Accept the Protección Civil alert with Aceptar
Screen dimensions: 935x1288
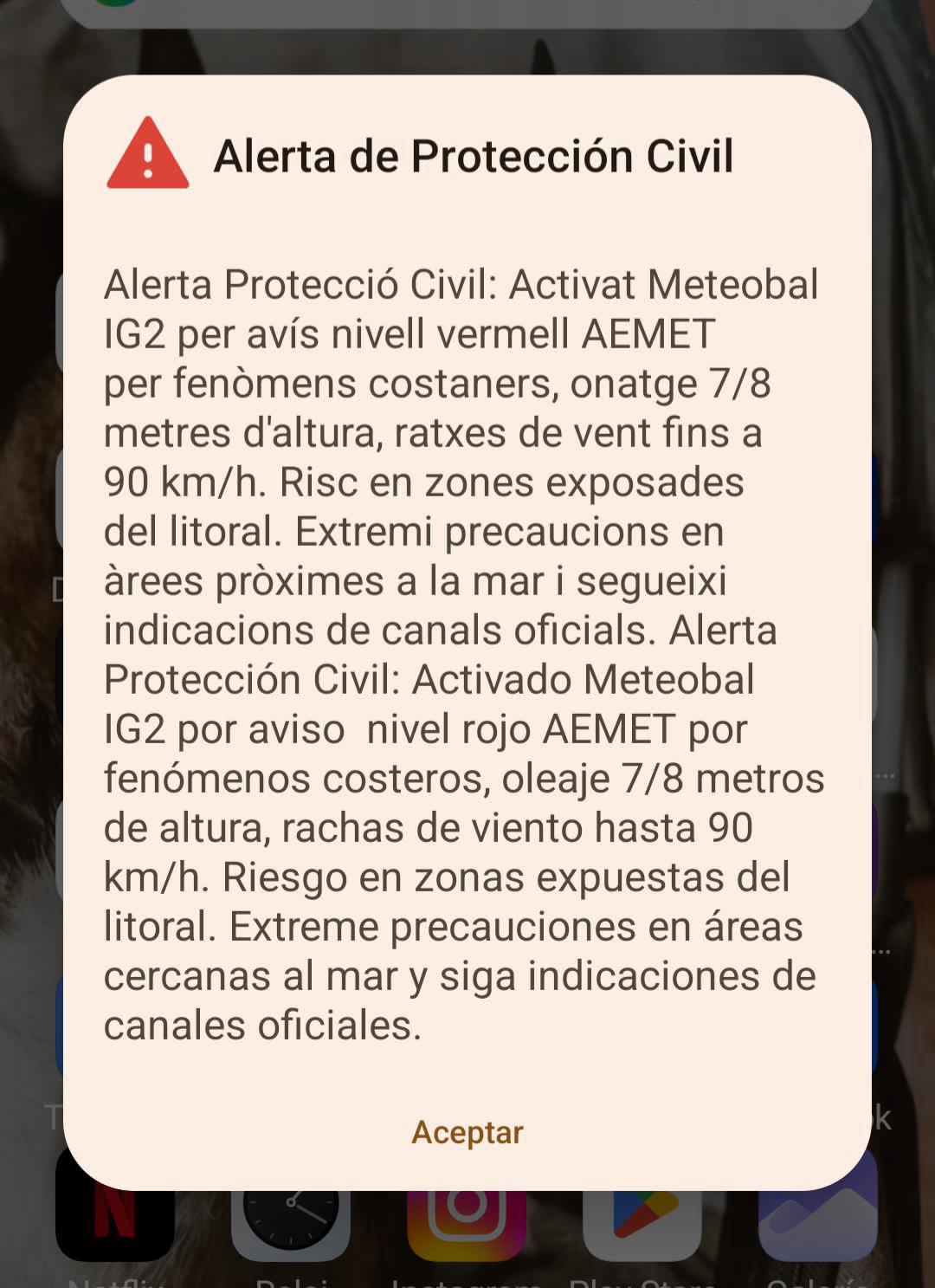pos(467,1132)
